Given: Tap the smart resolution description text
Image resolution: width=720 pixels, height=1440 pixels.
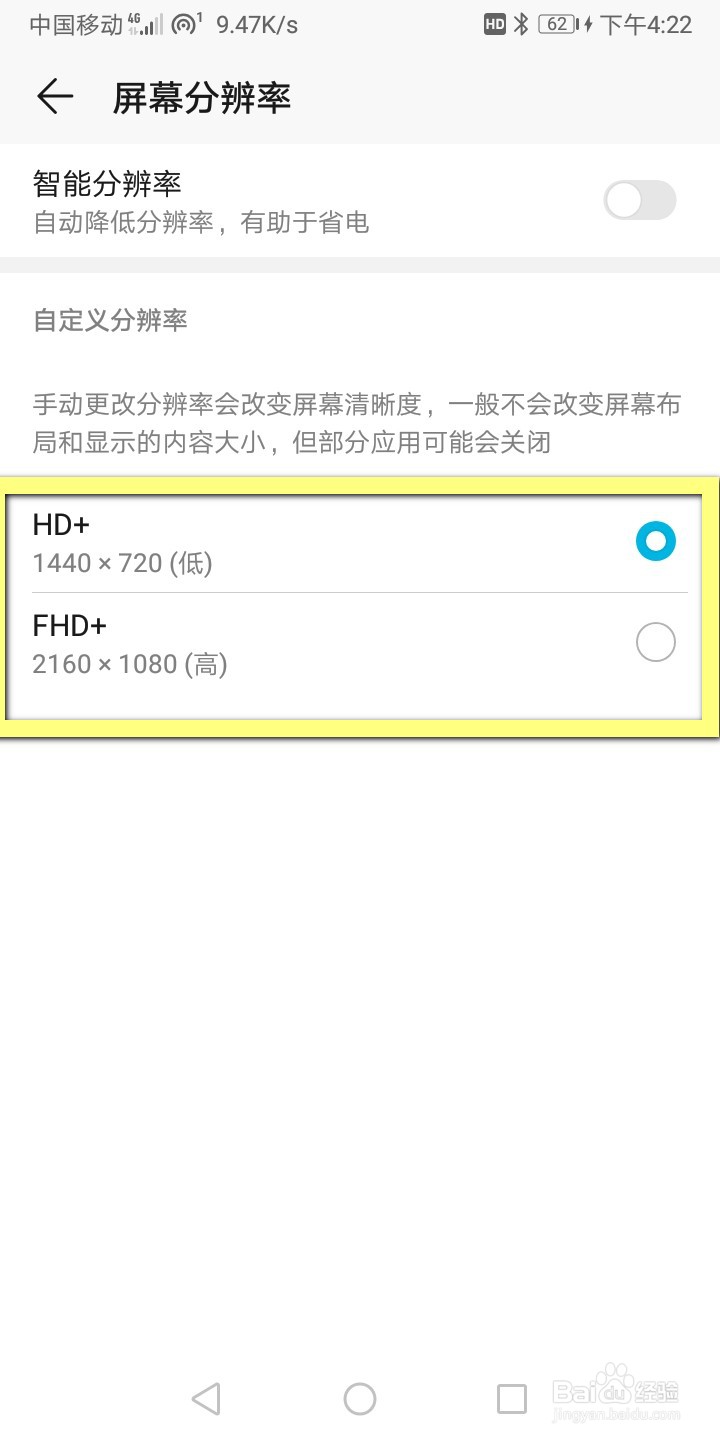Looking at the screenshot, I should 200,222.
